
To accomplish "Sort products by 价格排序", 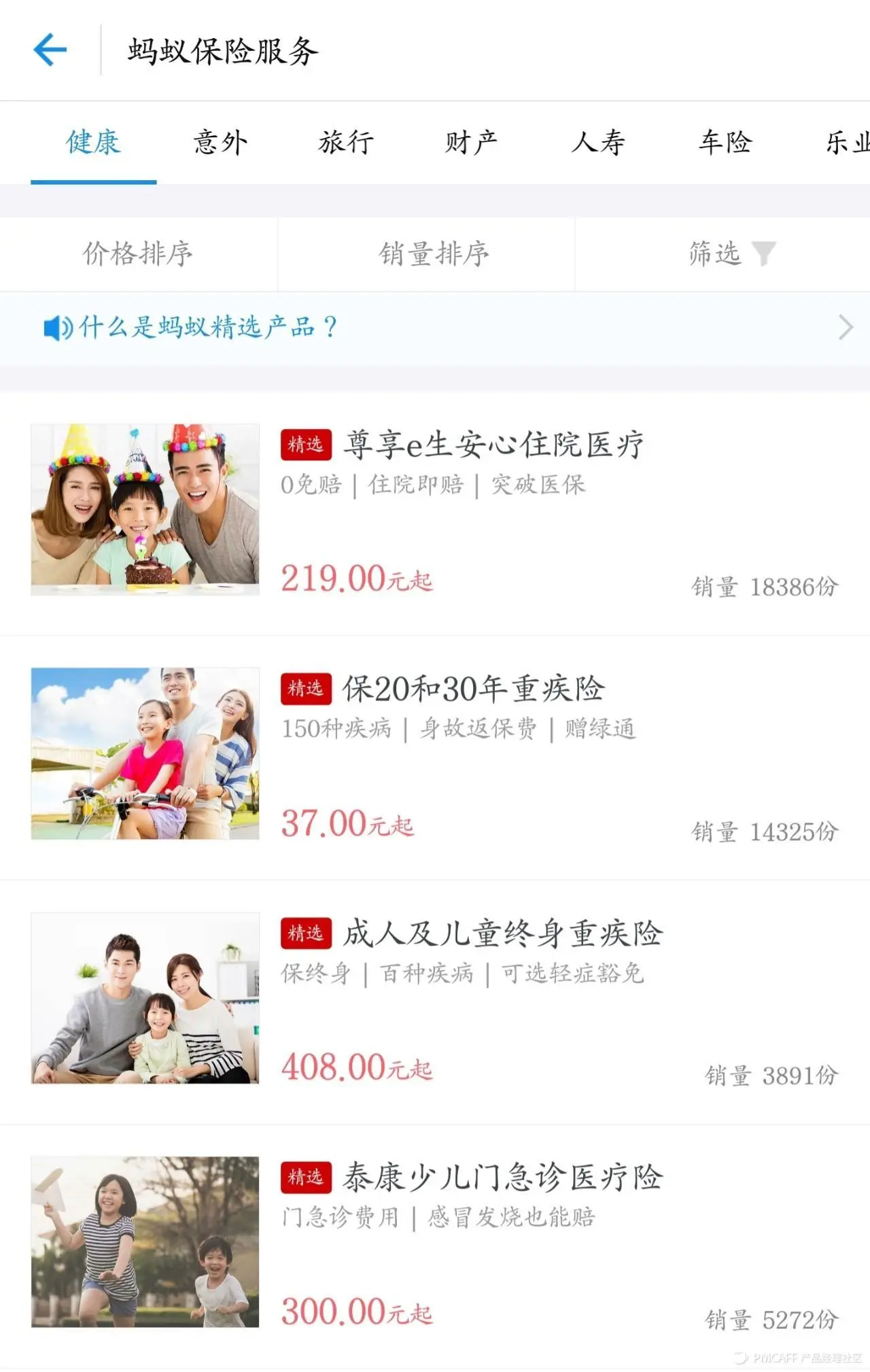I will [x=138, y=254].
